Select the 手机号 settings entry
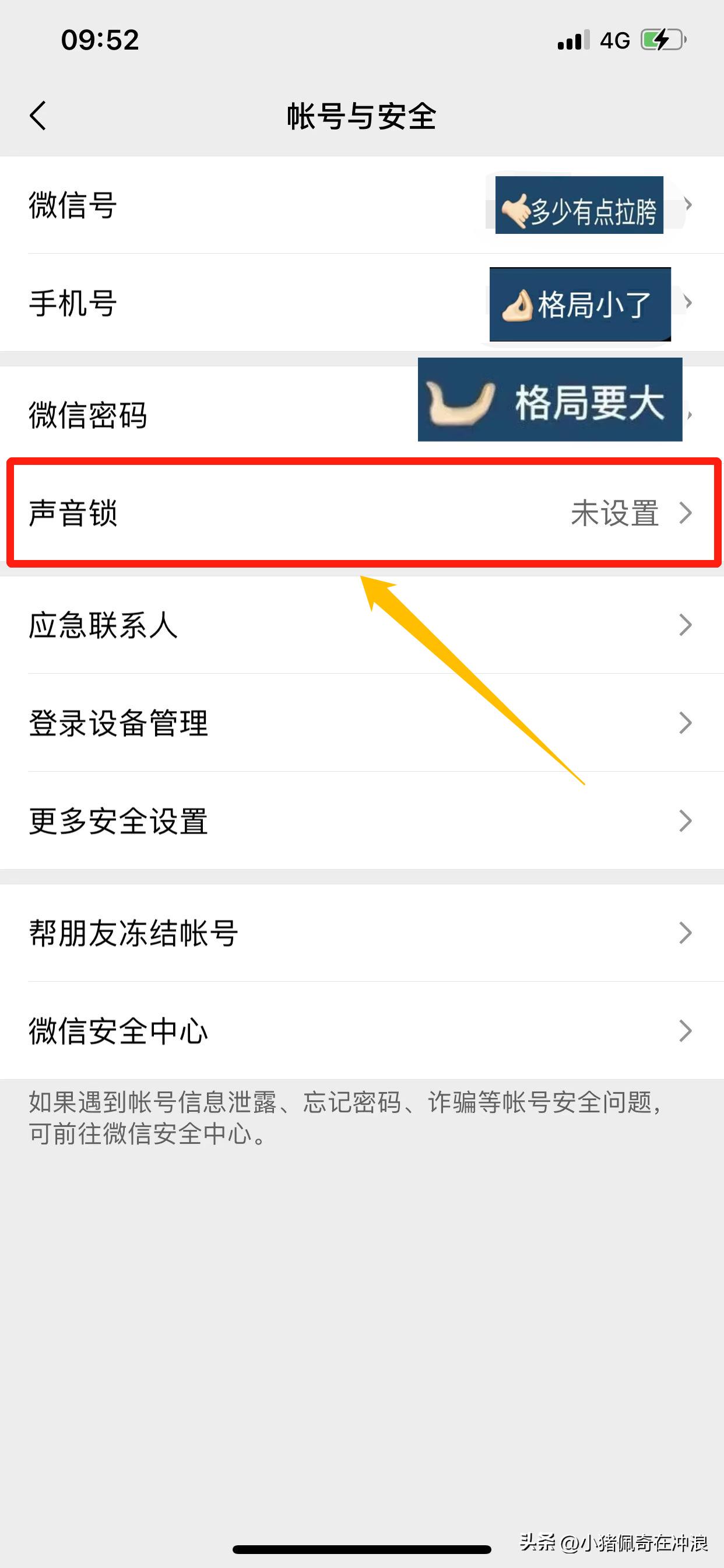The image size is (724, 1568). (x=182, y=304)
